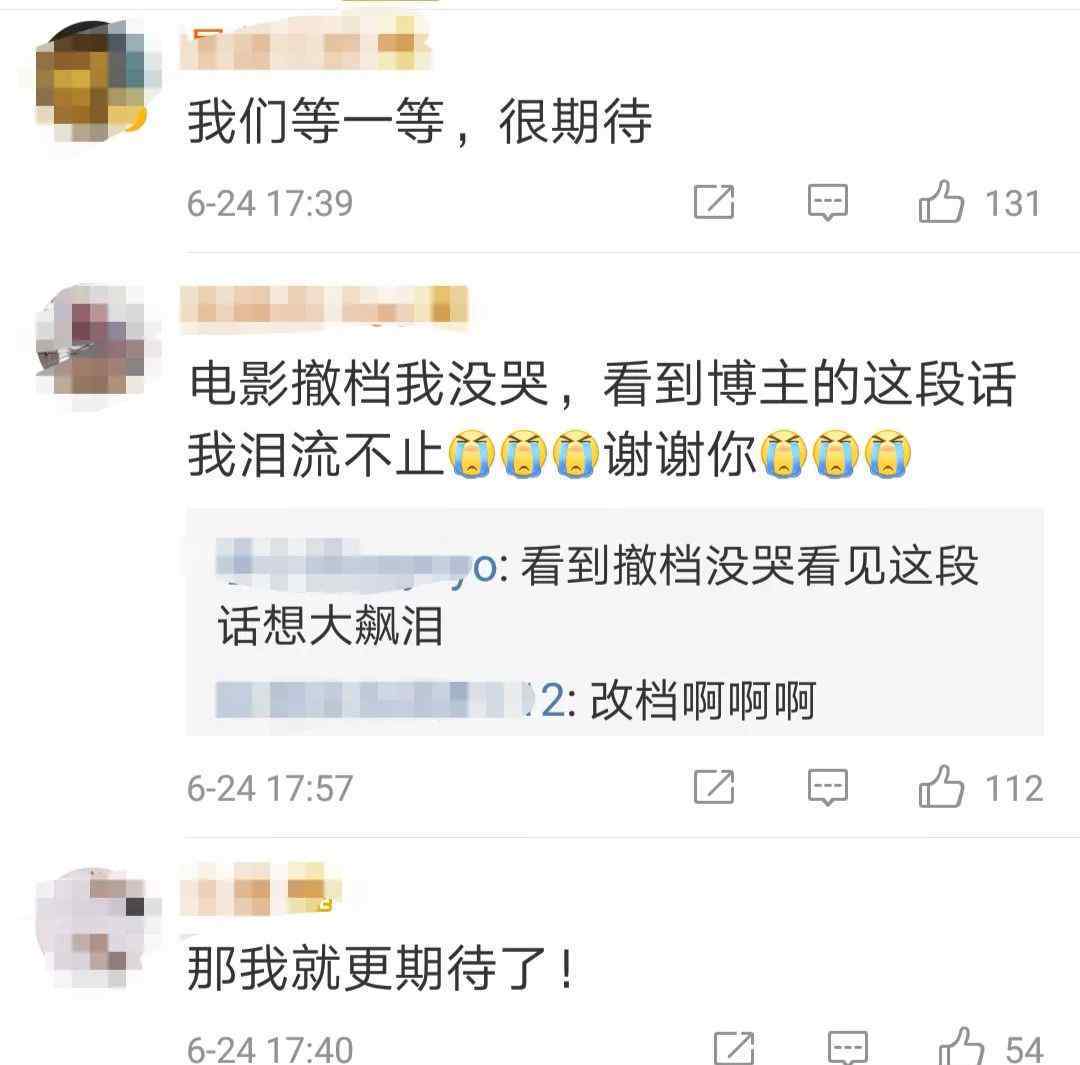Like the comment 我们等一等，很期待
Image resolution: width=1080 pixels, height=1065 pixels.
(x=941, y=203)
